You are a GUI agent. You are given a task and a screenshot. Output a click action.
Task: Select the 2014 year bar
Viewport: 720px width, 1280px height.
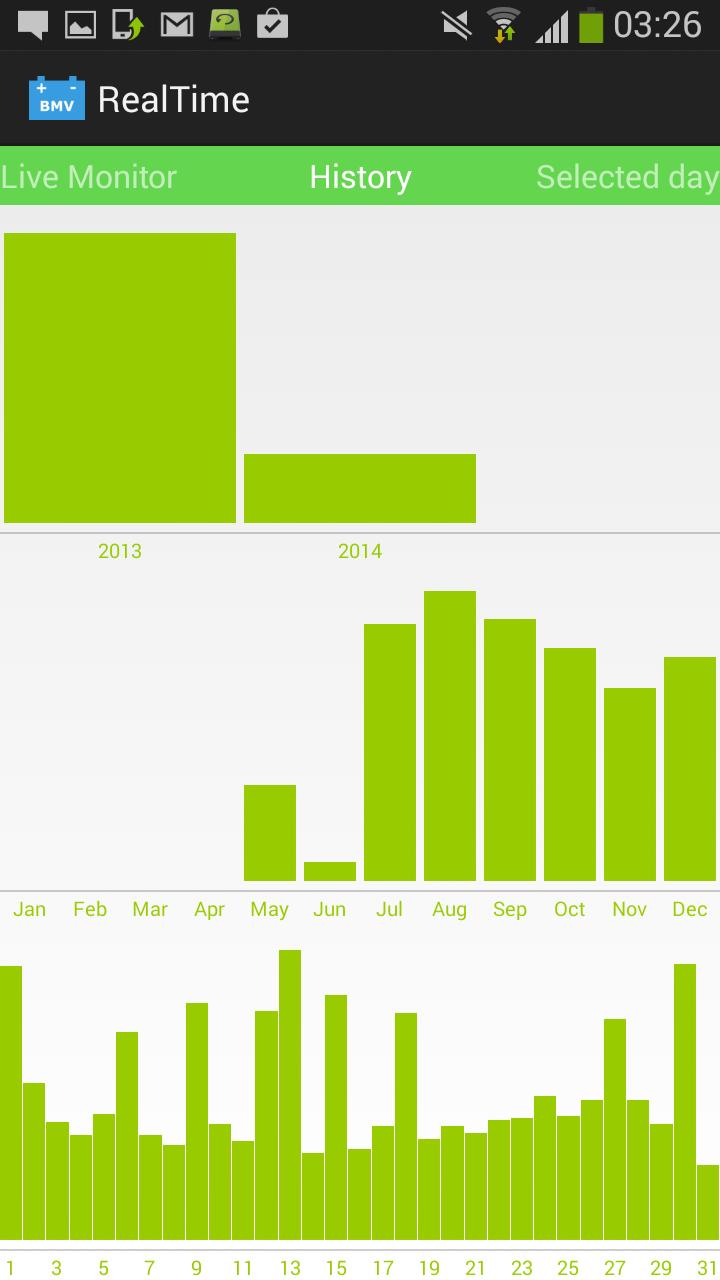(360, 488)
